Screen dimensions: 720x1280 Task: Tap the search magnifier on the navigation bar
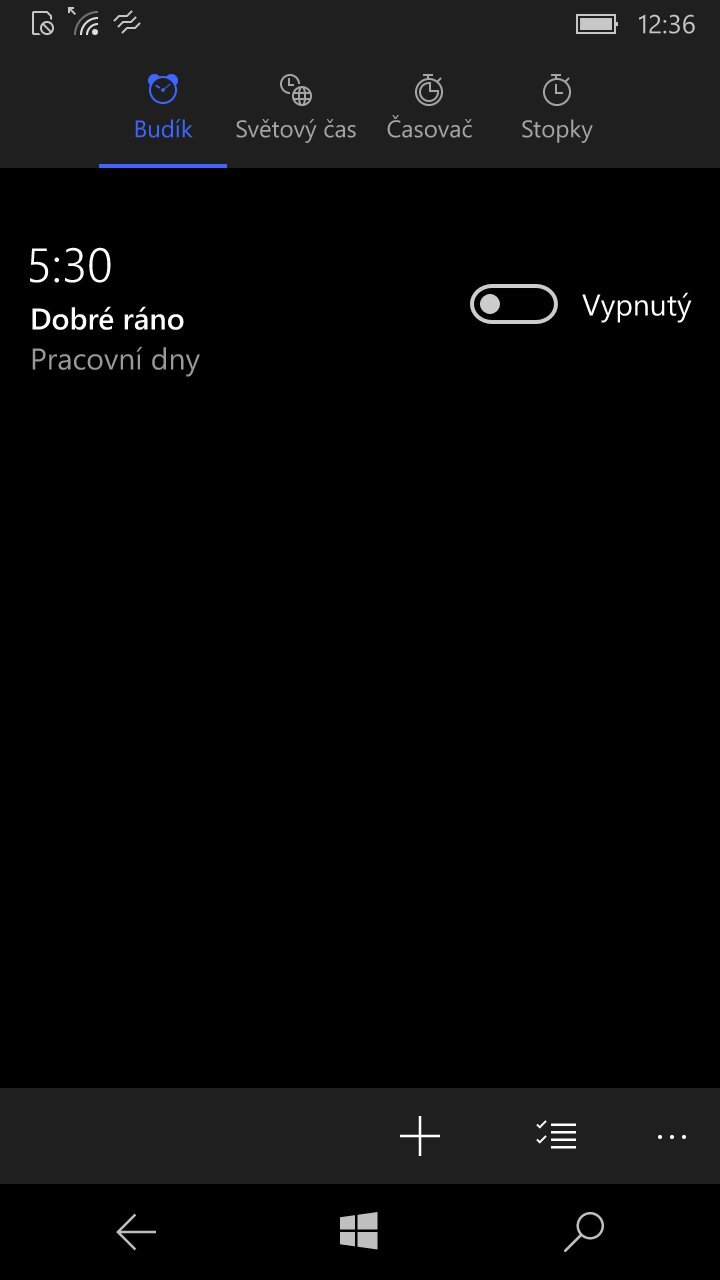click(584, 1231)
